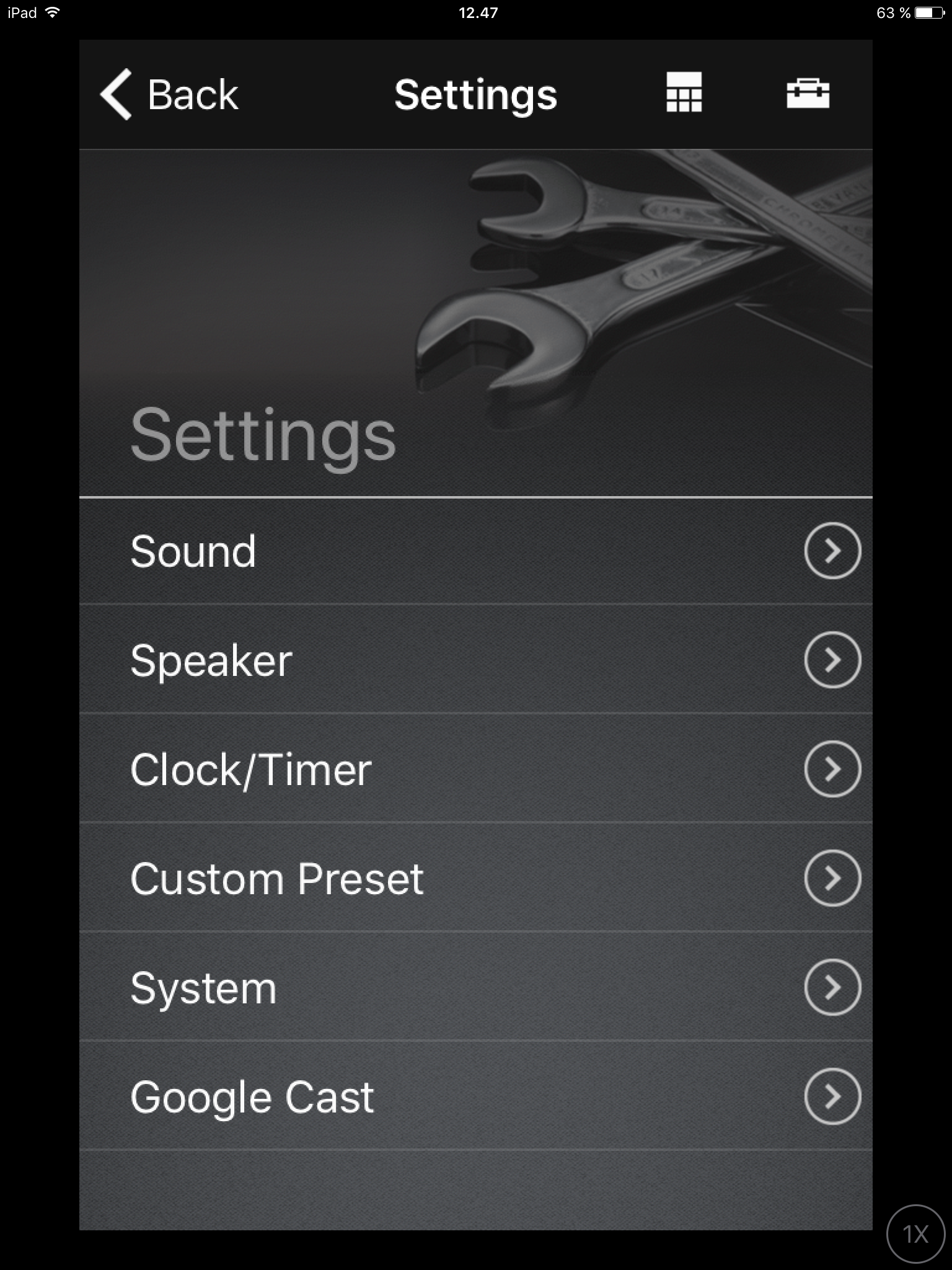Viewport: 952px width, 1270px height.
Task: Open the grid view icon
Action: click(684, 92)
